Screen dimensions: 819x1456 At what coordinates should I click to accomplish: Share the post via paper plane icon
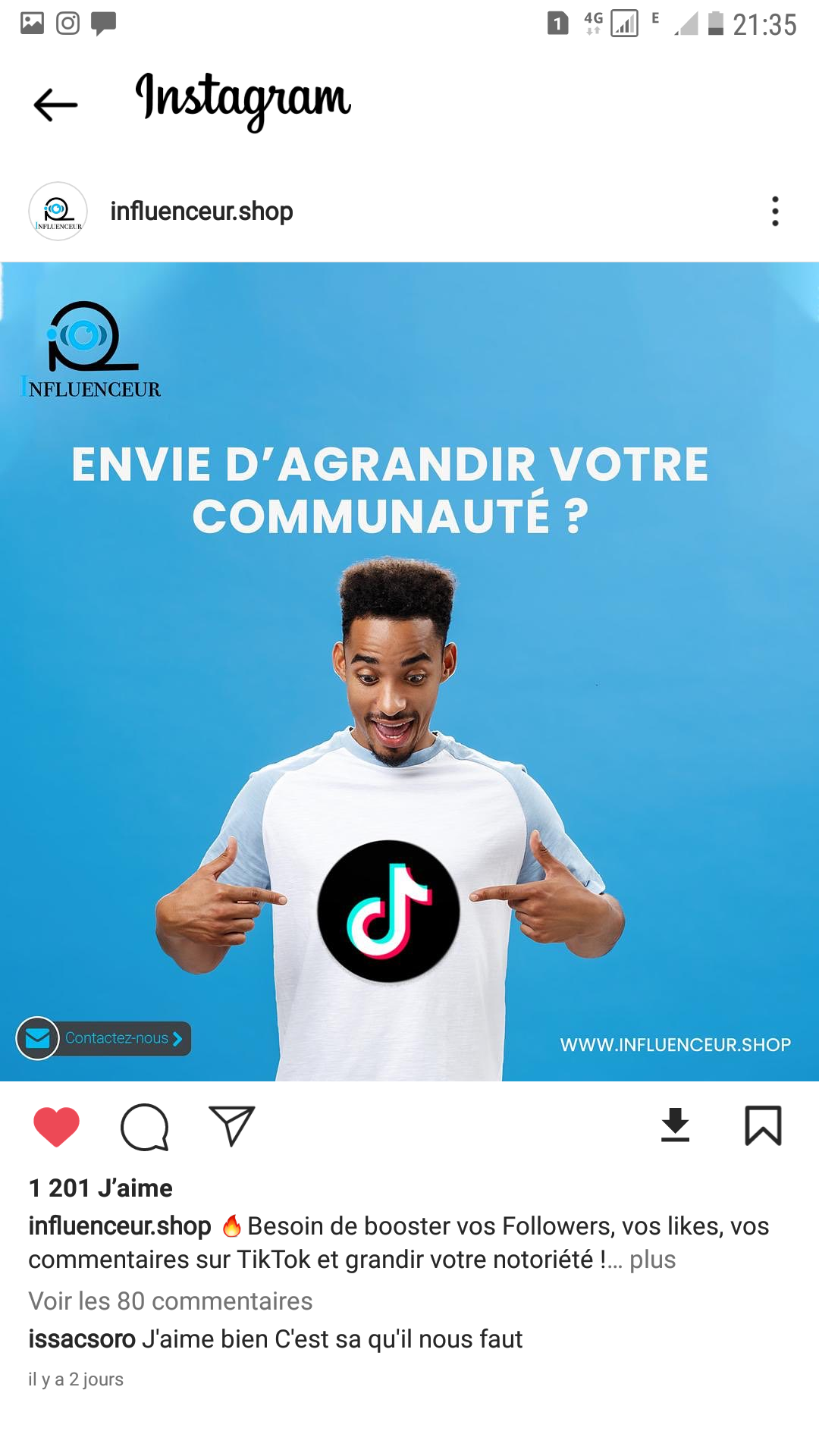[231, 1126]
